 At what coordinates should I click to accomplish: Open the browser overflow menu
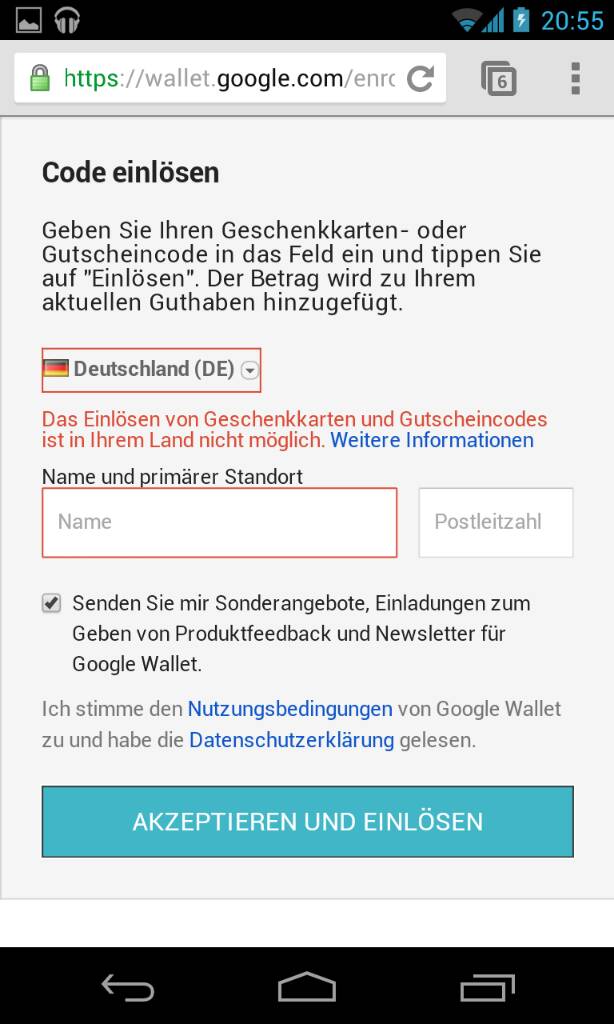[x=575, y=79]
